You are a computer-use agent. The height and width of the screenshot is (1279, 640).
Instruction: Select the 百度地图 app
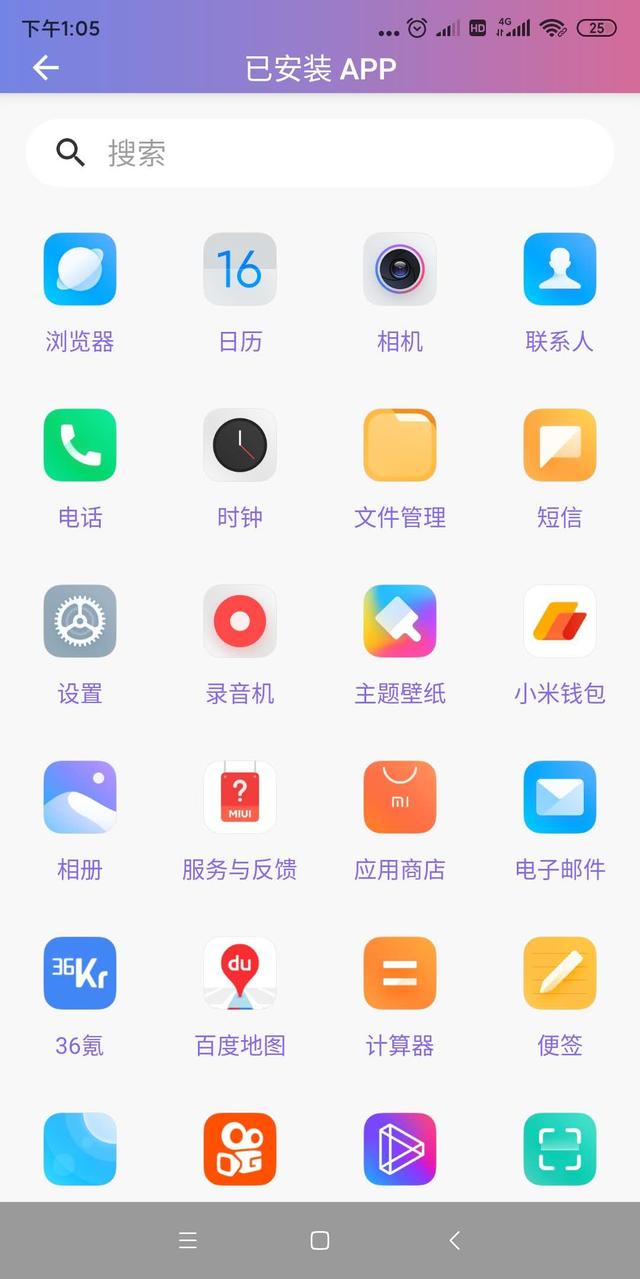pyautogui.click(x=240, y=974)
